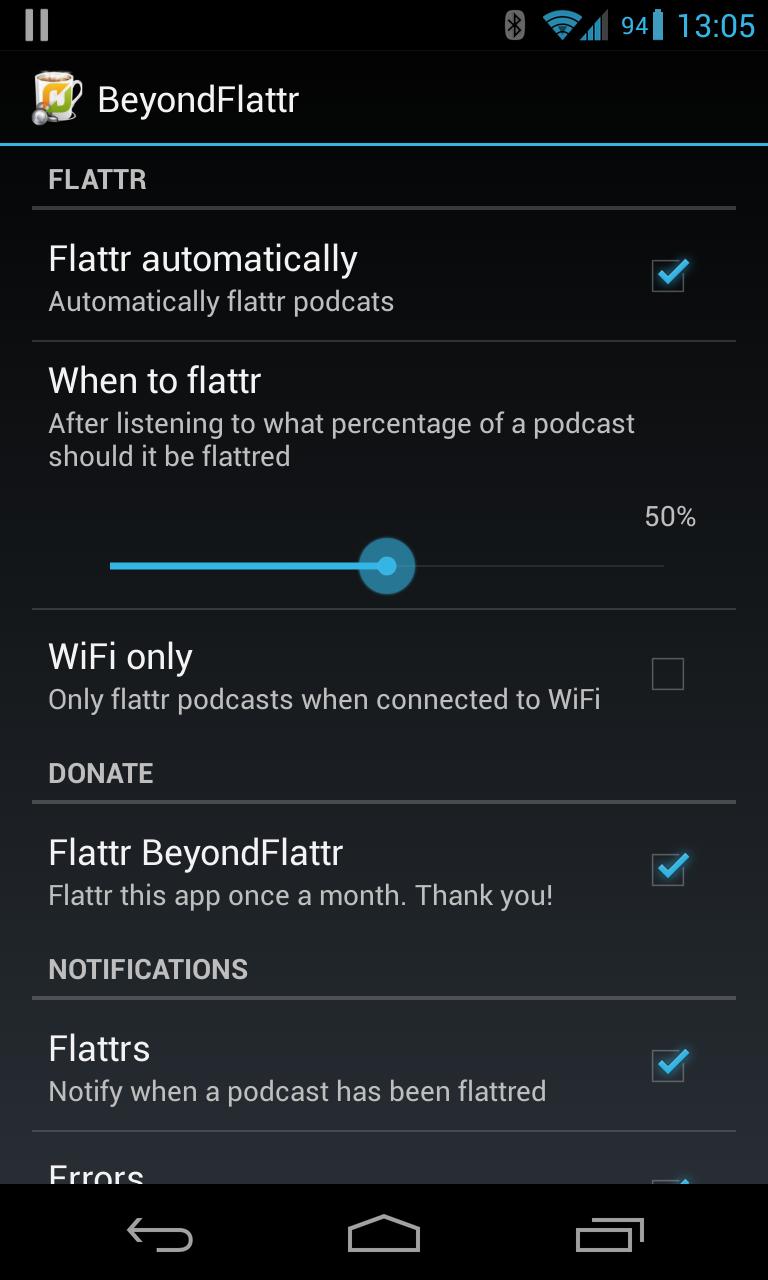Open the recent apps overview
Viewport: 768px width, 1280px height.
[610, 1234]
